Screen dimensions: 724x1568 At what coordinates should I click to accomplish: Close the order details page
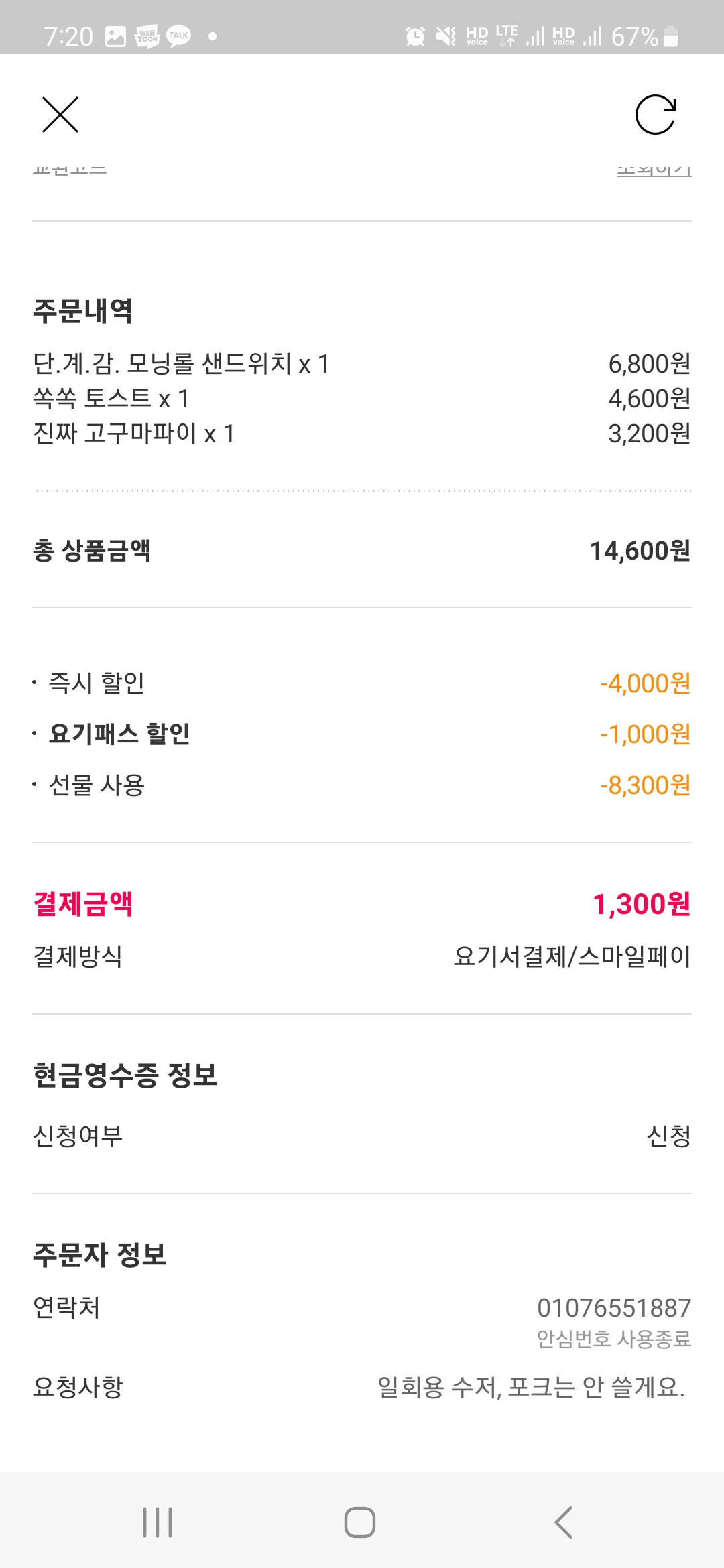click(x=60, y=115)
